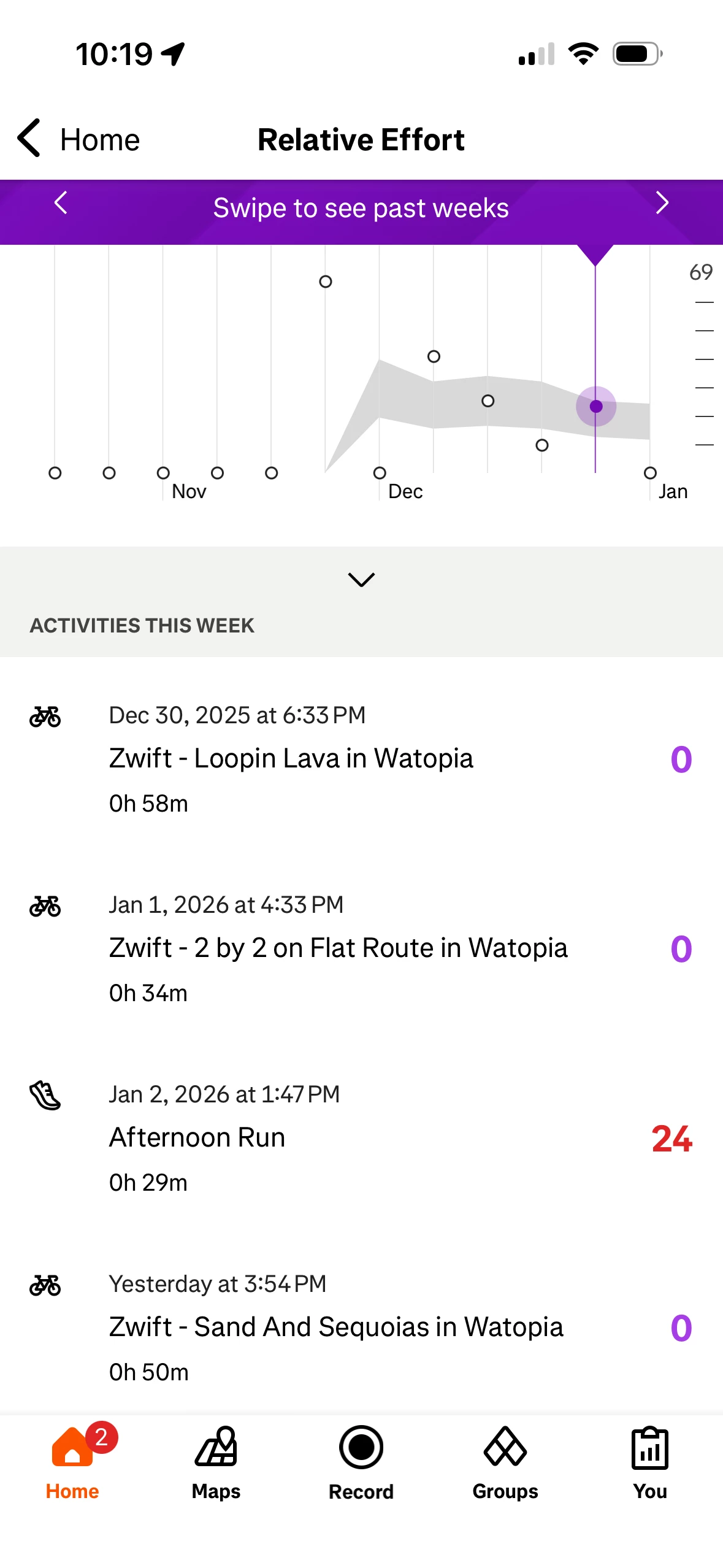723x1568 pixels.
Task: Switch to the Maps tab
Action: coord(216,1462)
